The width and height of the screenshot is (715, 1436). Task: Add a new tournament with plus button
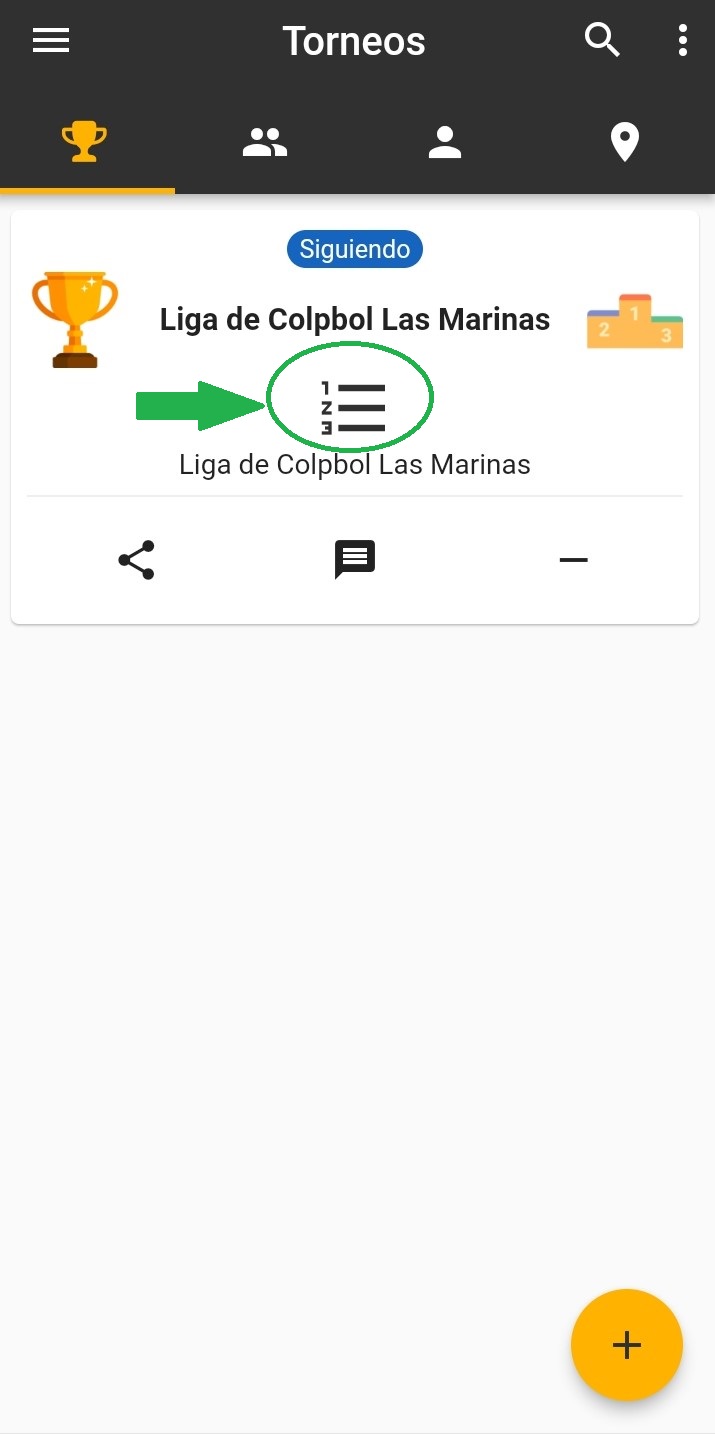pos(627,1345)
